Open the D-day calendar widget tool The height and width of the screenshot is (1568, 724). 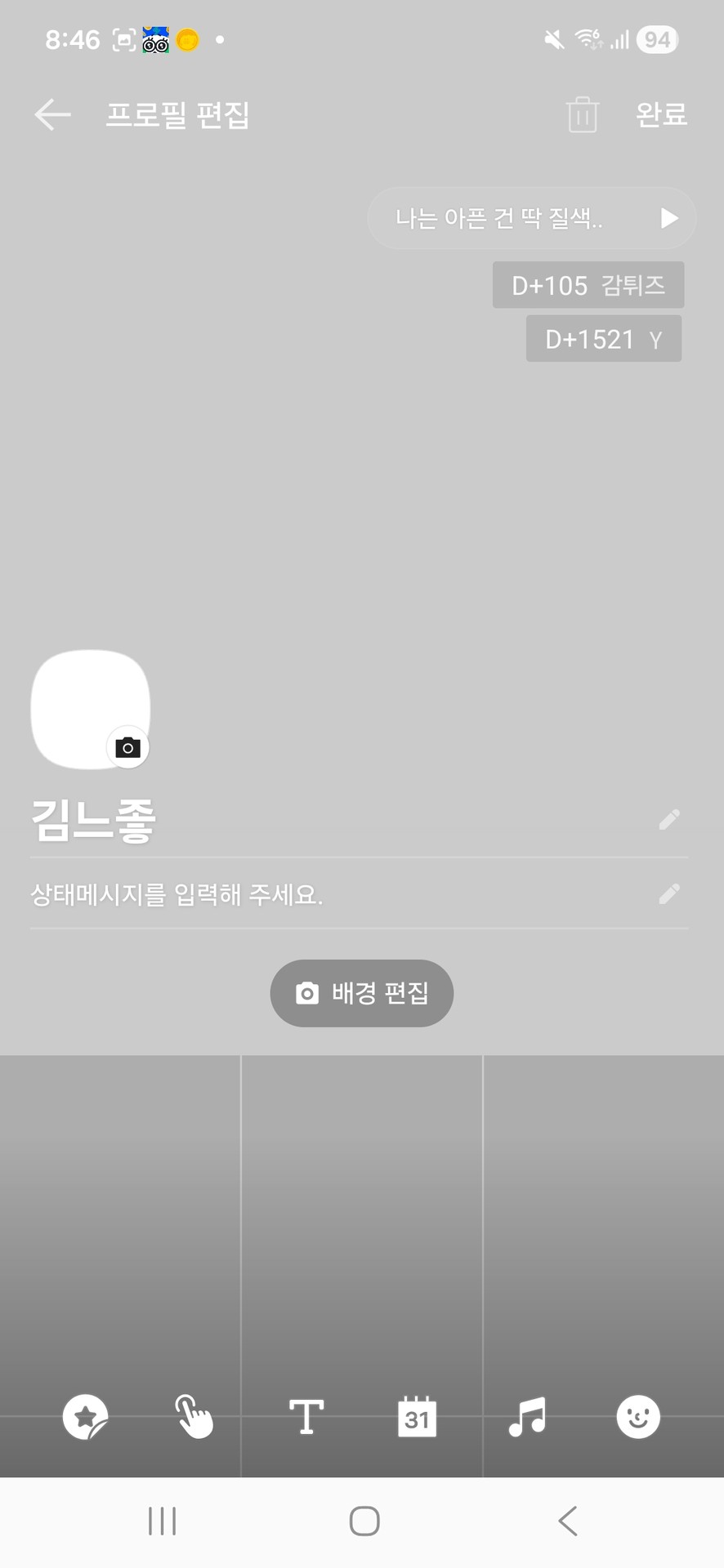pyautogui.click(x=417, y=1417)
